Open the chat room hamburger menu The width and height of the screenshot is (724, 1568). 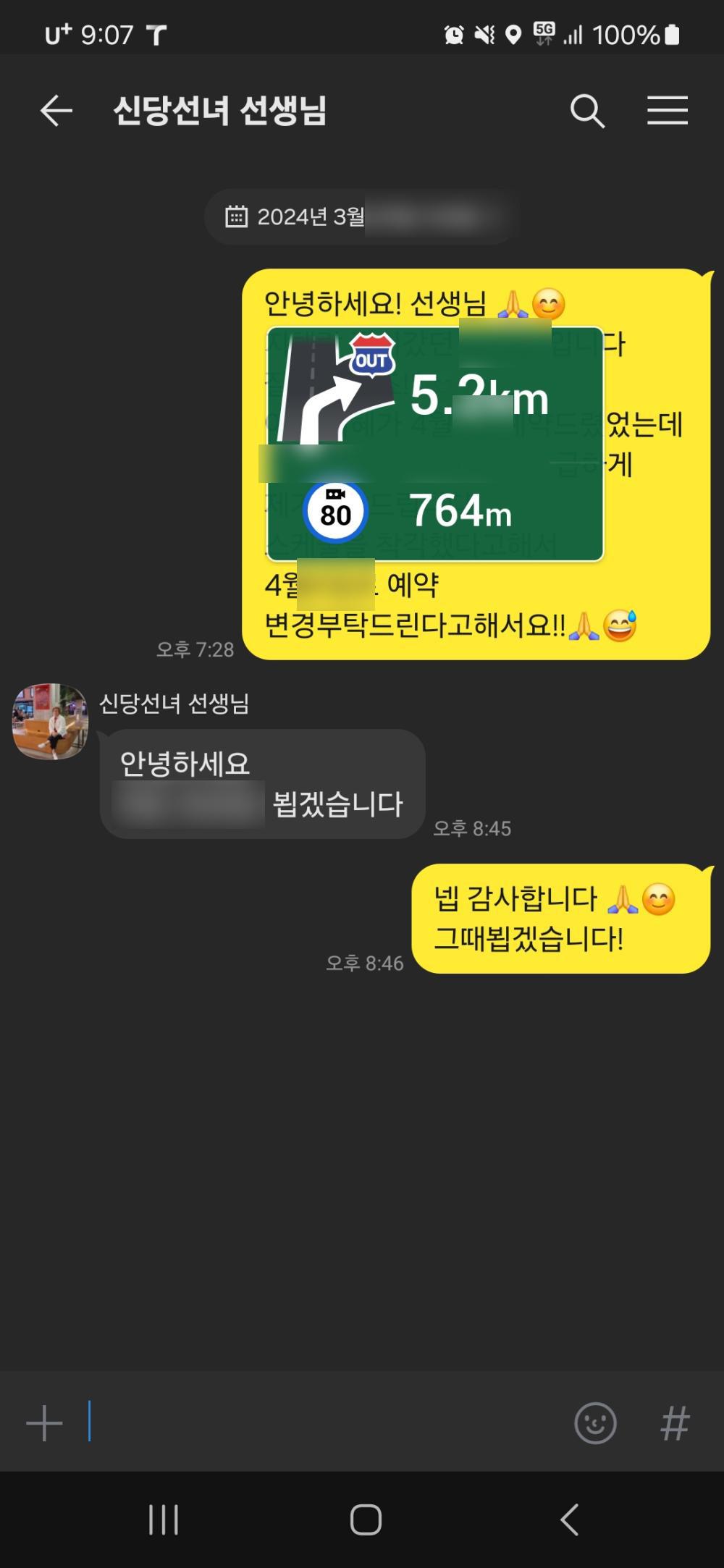point(667,111)
